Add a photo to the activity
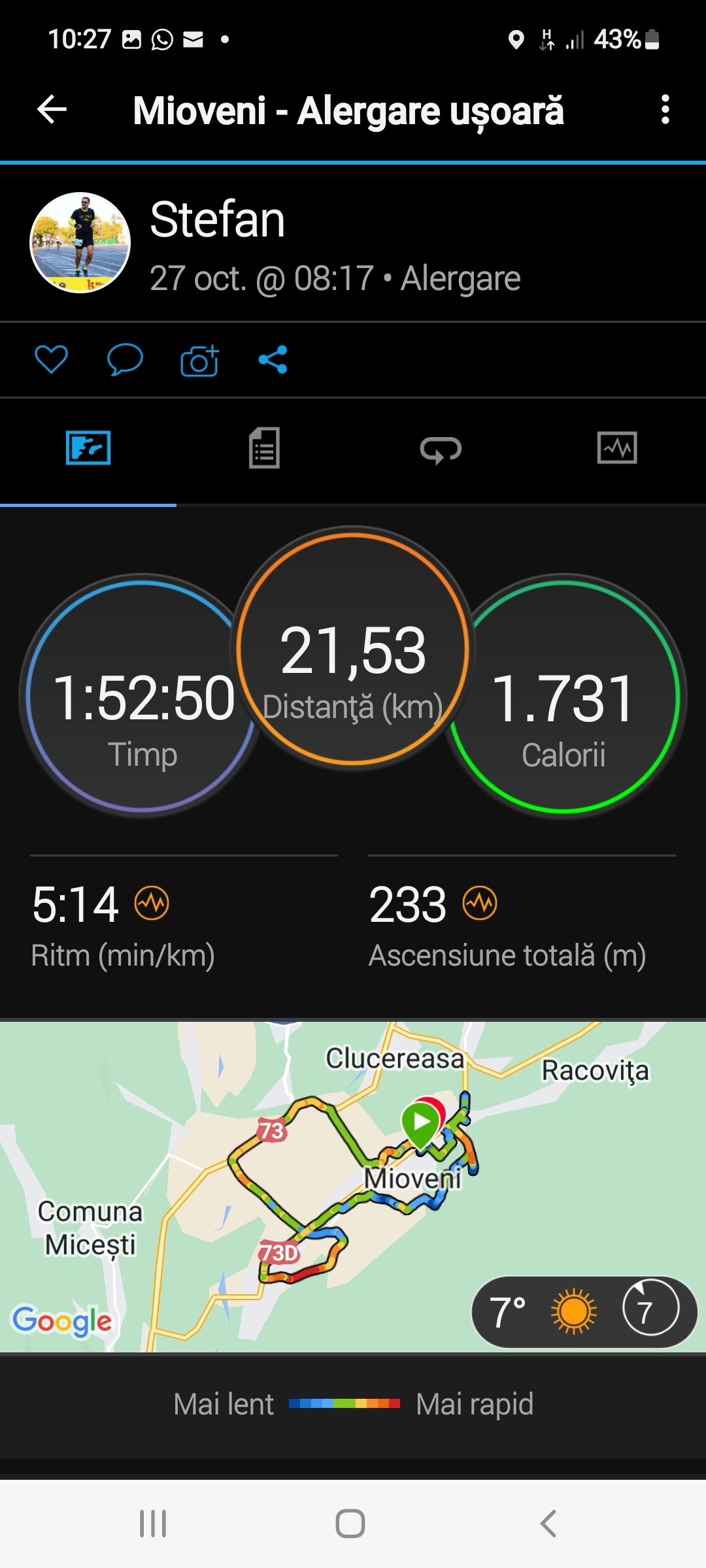 (199, 361)
